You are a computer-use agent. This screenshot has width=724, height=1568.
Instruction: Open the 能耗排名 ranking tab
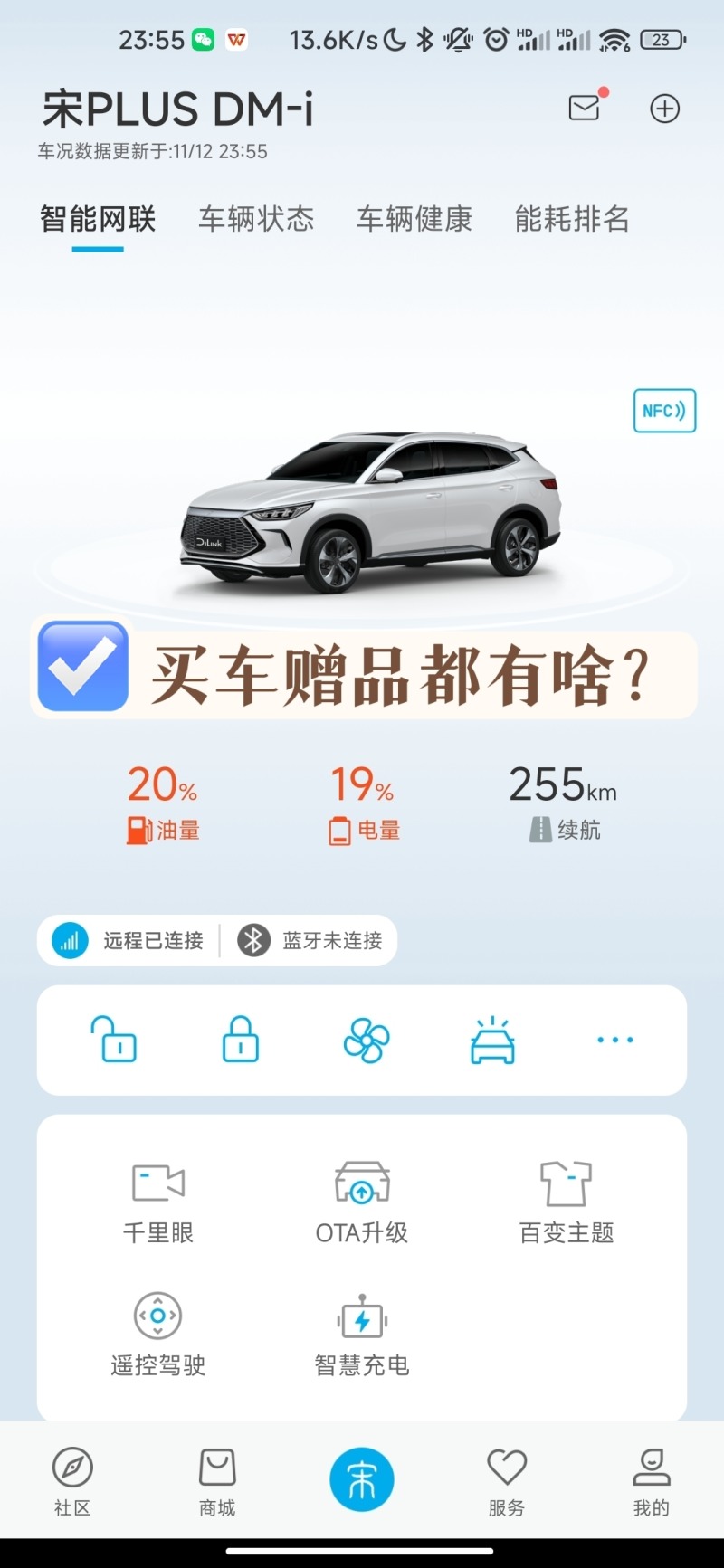570,220
